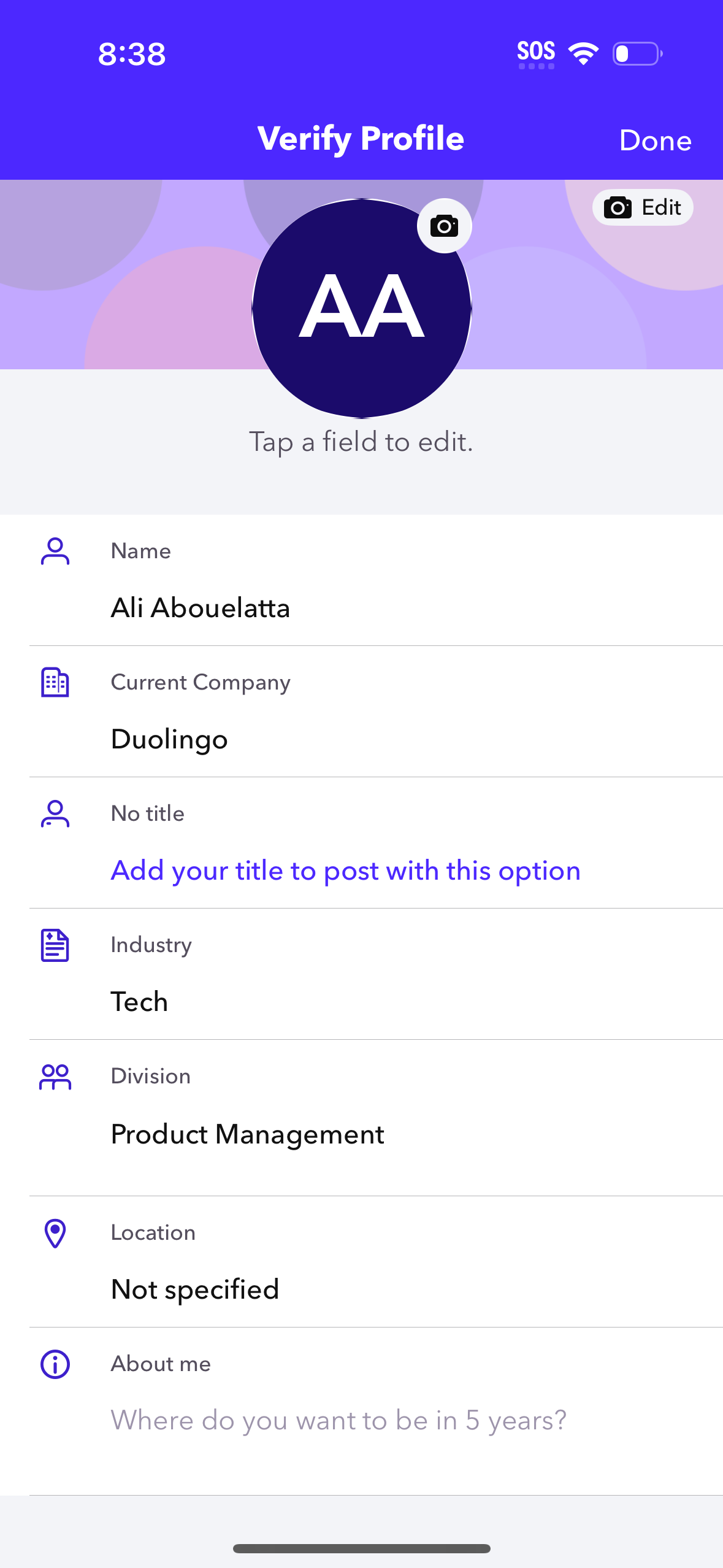Select the person icon beside Name
Screen dimensions: 723x1568
tap(55, 551)
